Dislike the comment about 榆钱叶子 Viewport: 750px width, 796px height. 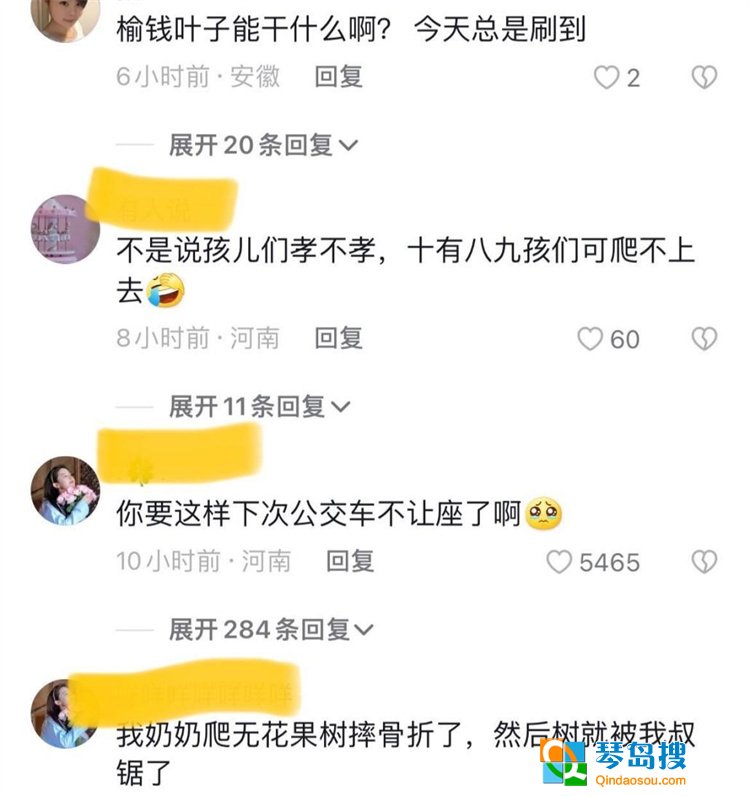(704, 77)
